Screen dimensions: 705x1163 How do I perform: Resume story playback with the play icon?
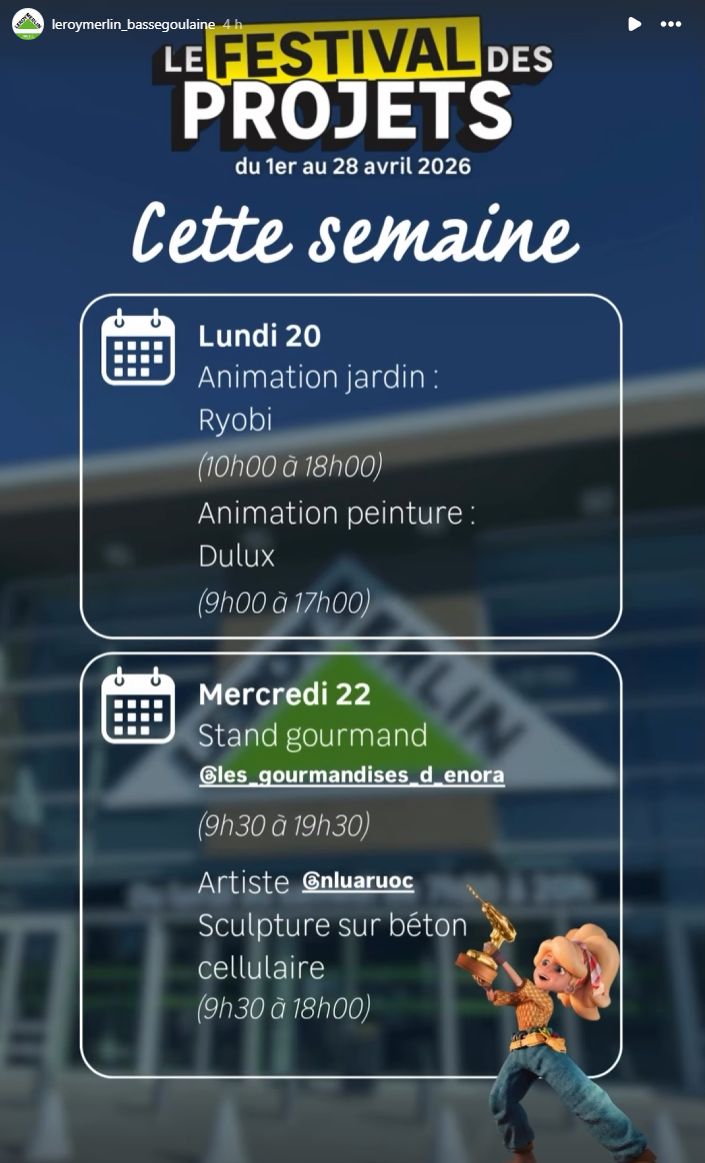(x=634, y=24)
